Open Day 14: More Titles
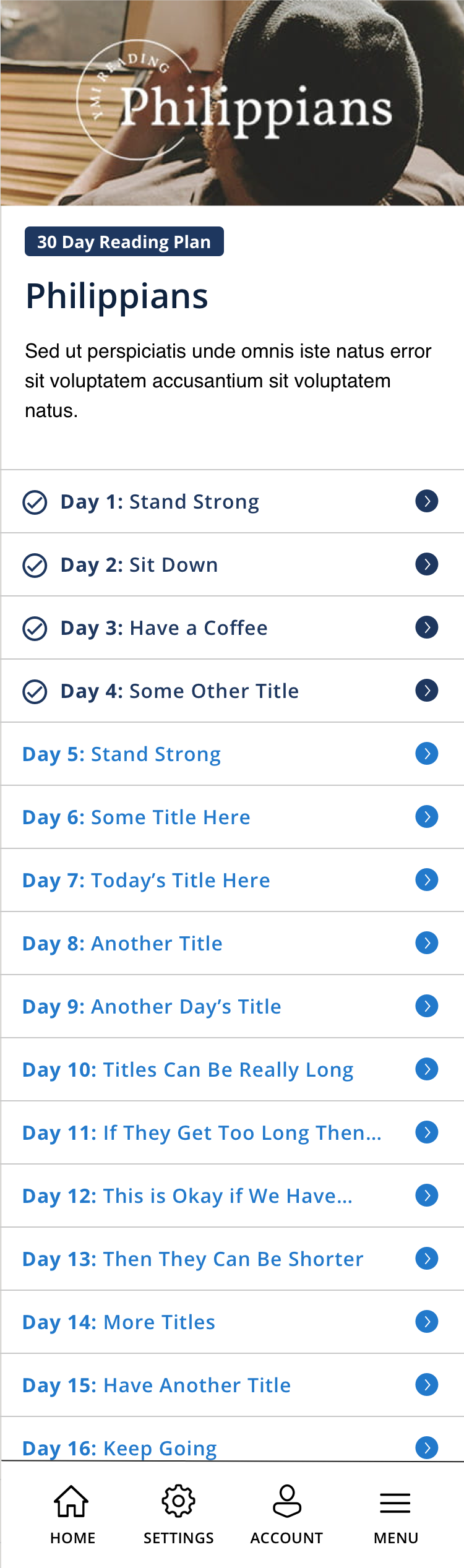464x1568 pixels. [x=232, y=1322]
